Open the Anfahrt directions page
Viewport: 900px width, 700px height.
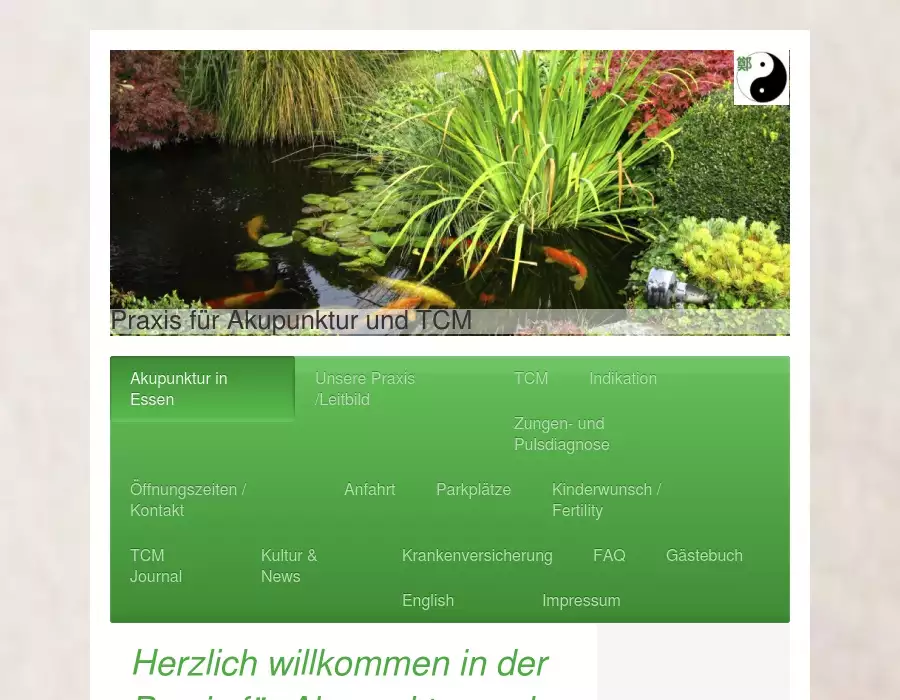pyautogui.click(x=370, y=490)
